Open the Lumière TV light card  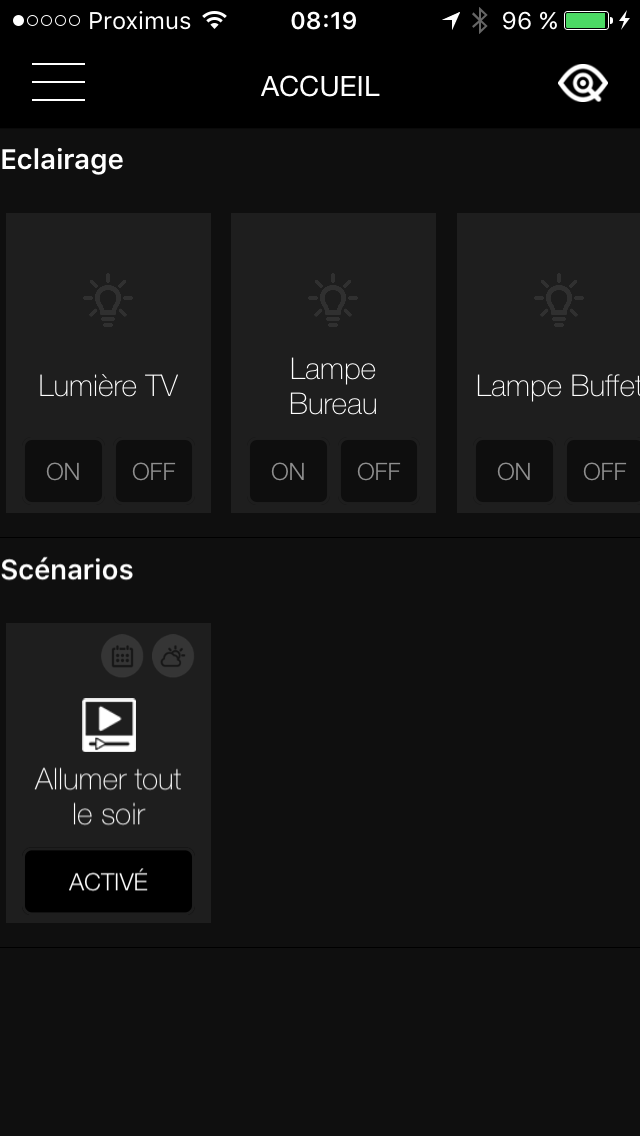click(x=108, y=340)
